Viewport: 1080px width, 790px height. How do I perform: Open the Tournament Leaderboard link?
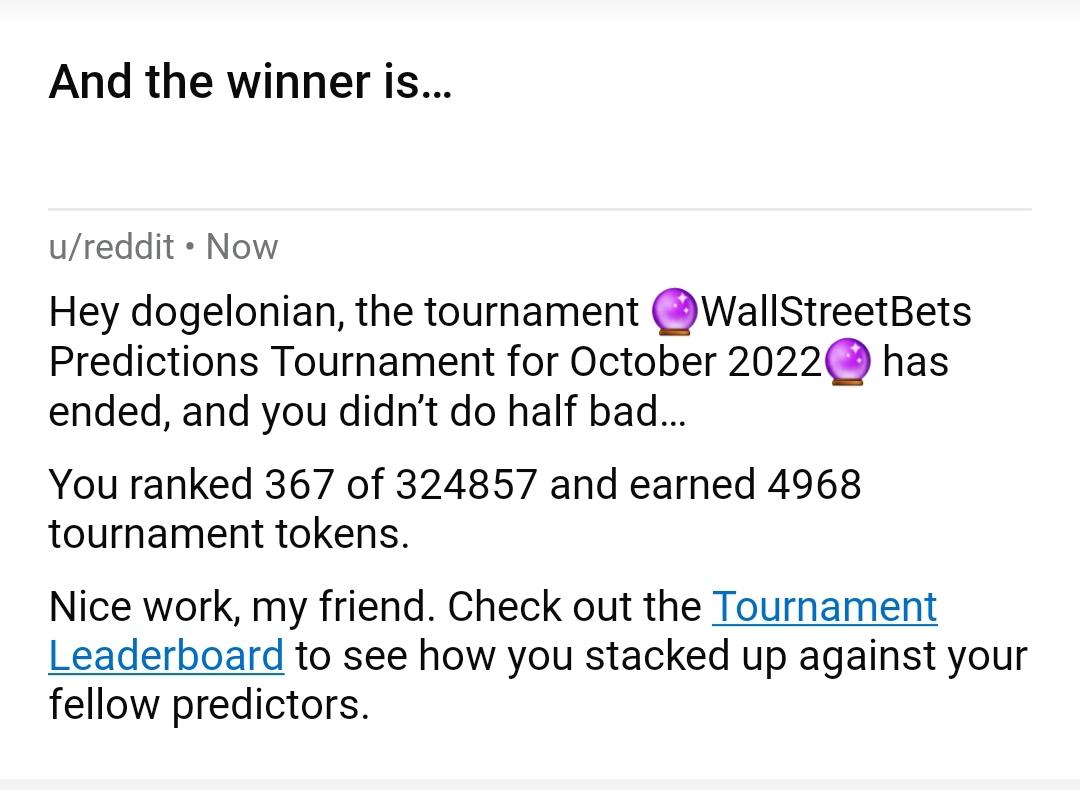click(x=824, y=606)
